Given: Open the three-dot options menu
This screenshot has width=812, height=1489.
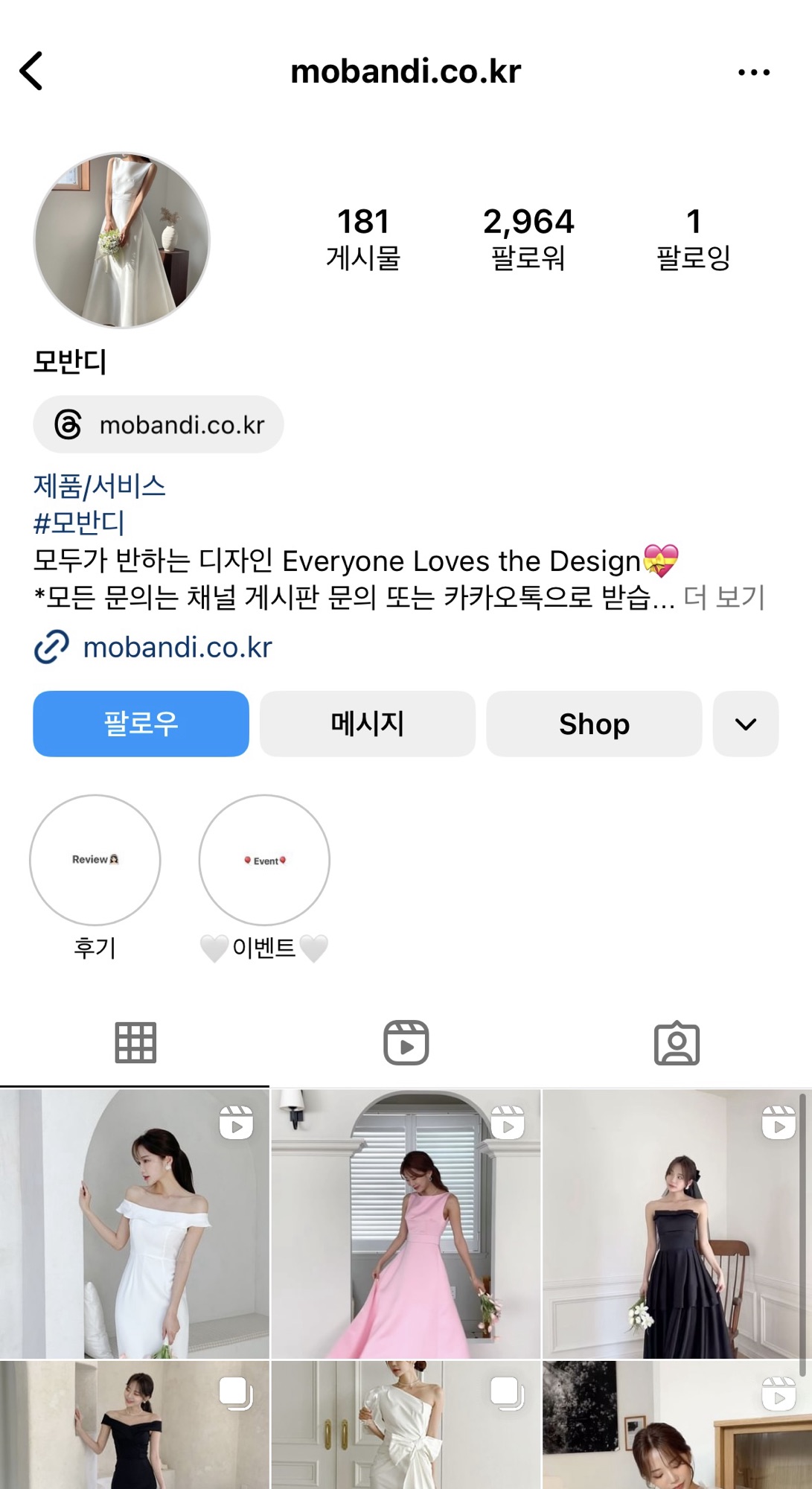Looking at the screenshot, I should click(x=754, y=71).
